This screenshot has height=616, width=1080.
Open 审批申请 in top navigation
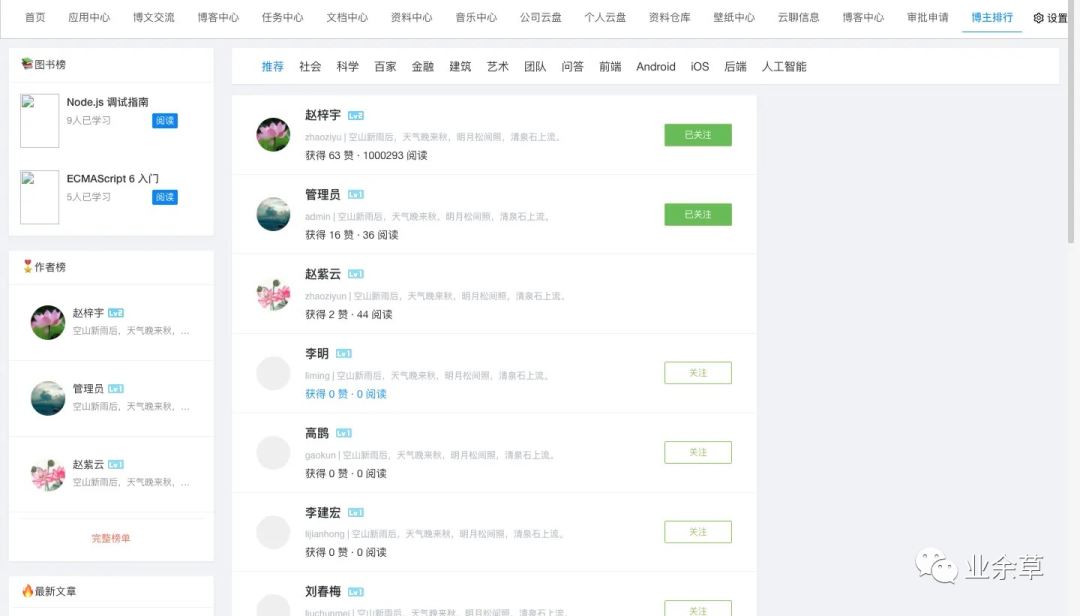[x=927, y=18]
